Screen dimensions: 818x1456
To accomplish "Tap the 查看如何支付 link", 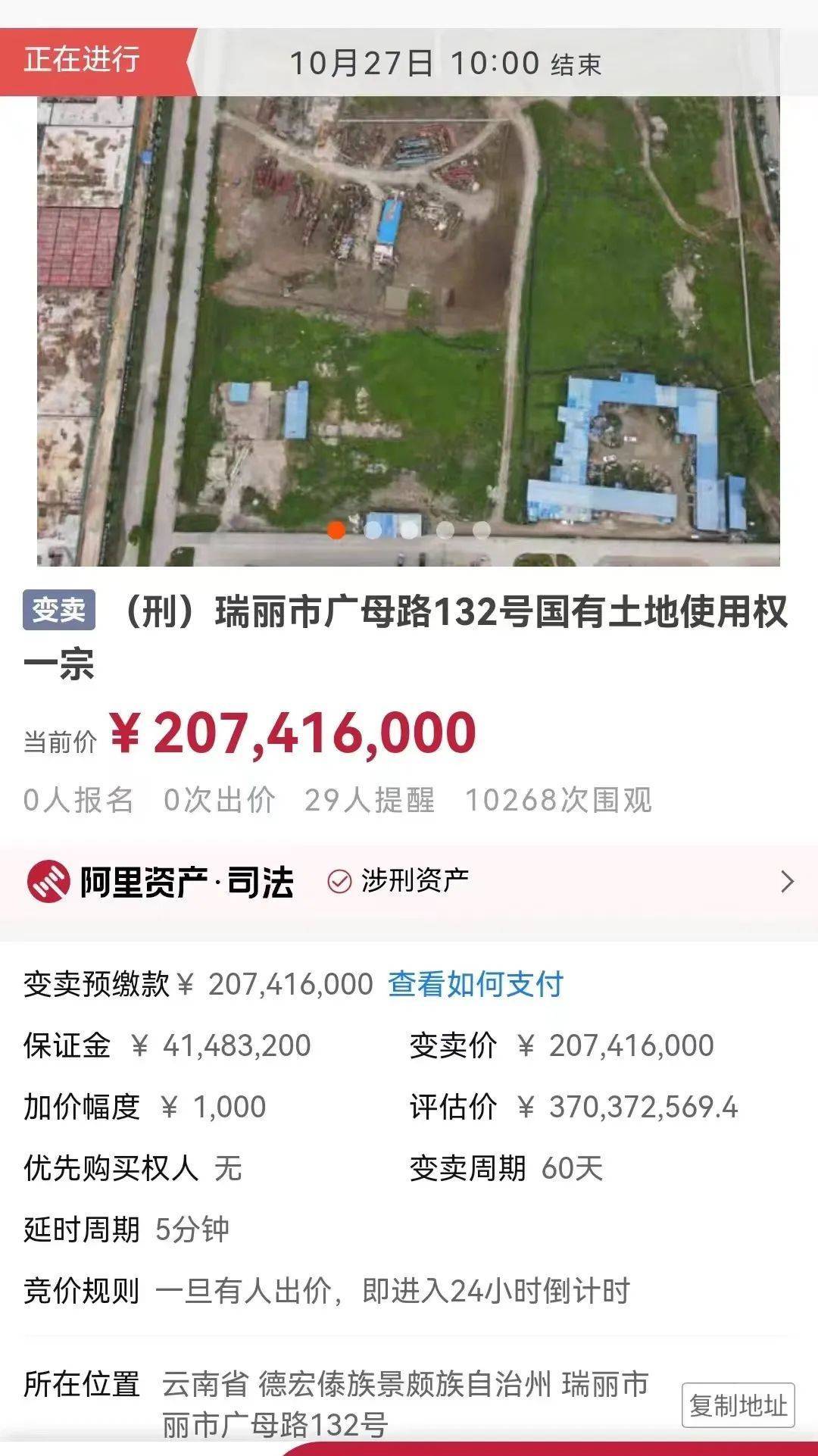I will tap(476, 984).
